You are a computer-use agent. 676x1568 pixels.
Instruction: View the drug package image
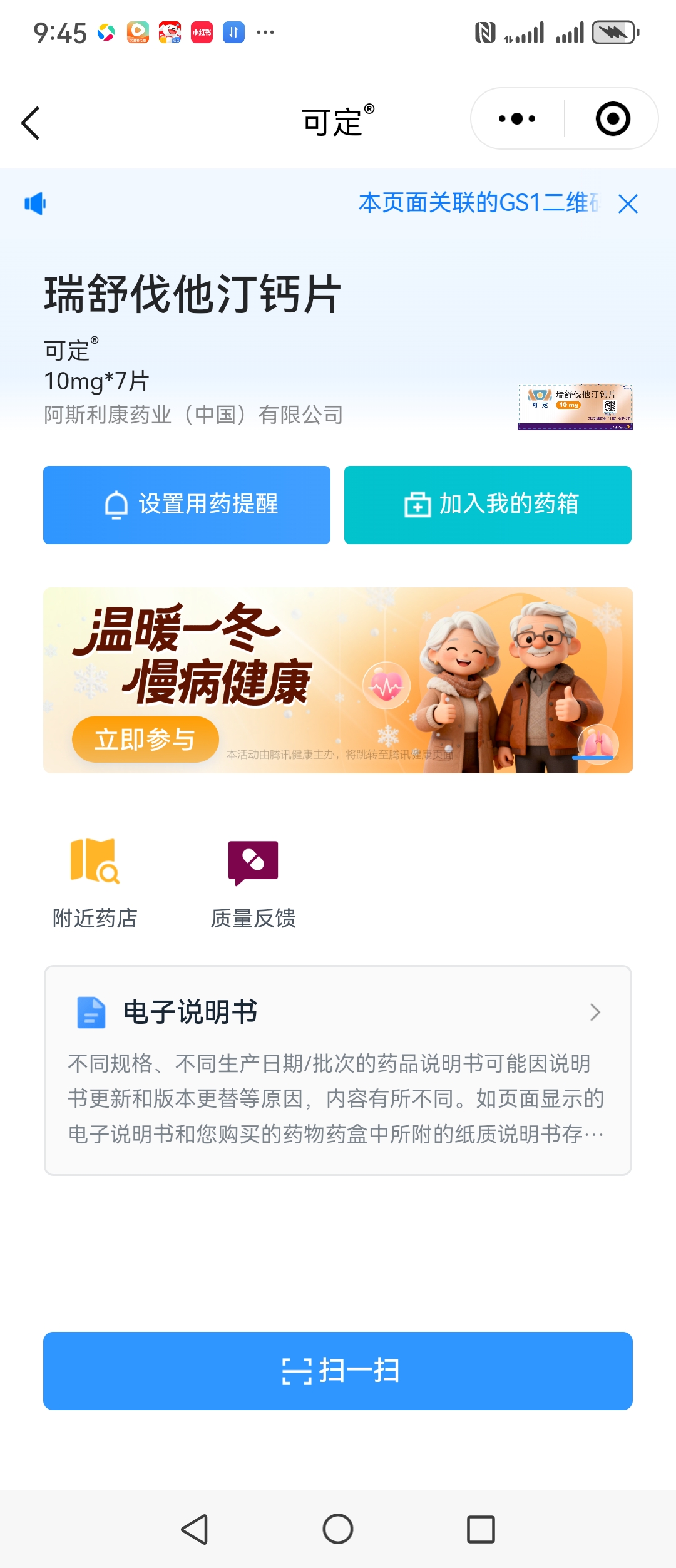coord(575,407)
